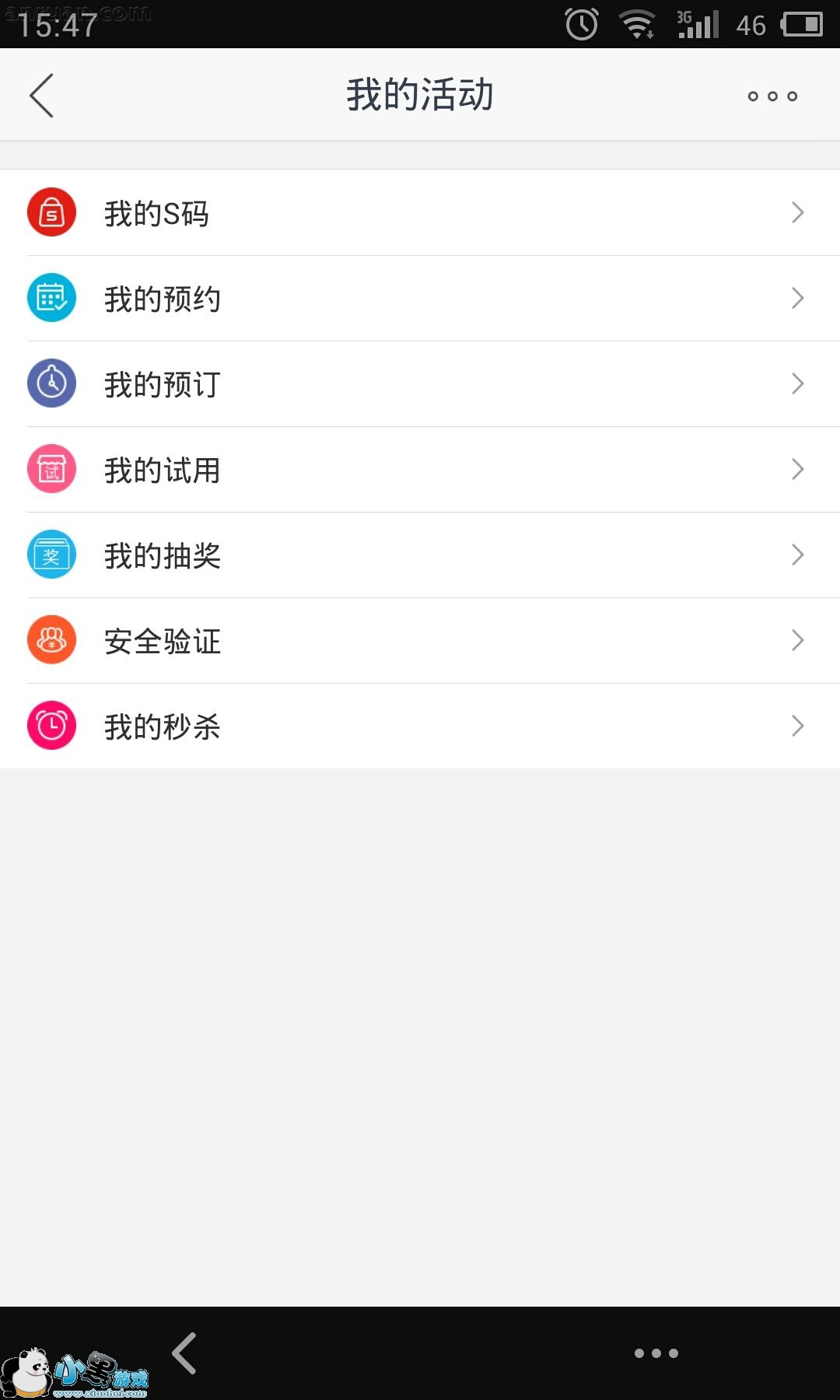Open the 我的预约 row
840x1400 pixels.
point(420,299)
